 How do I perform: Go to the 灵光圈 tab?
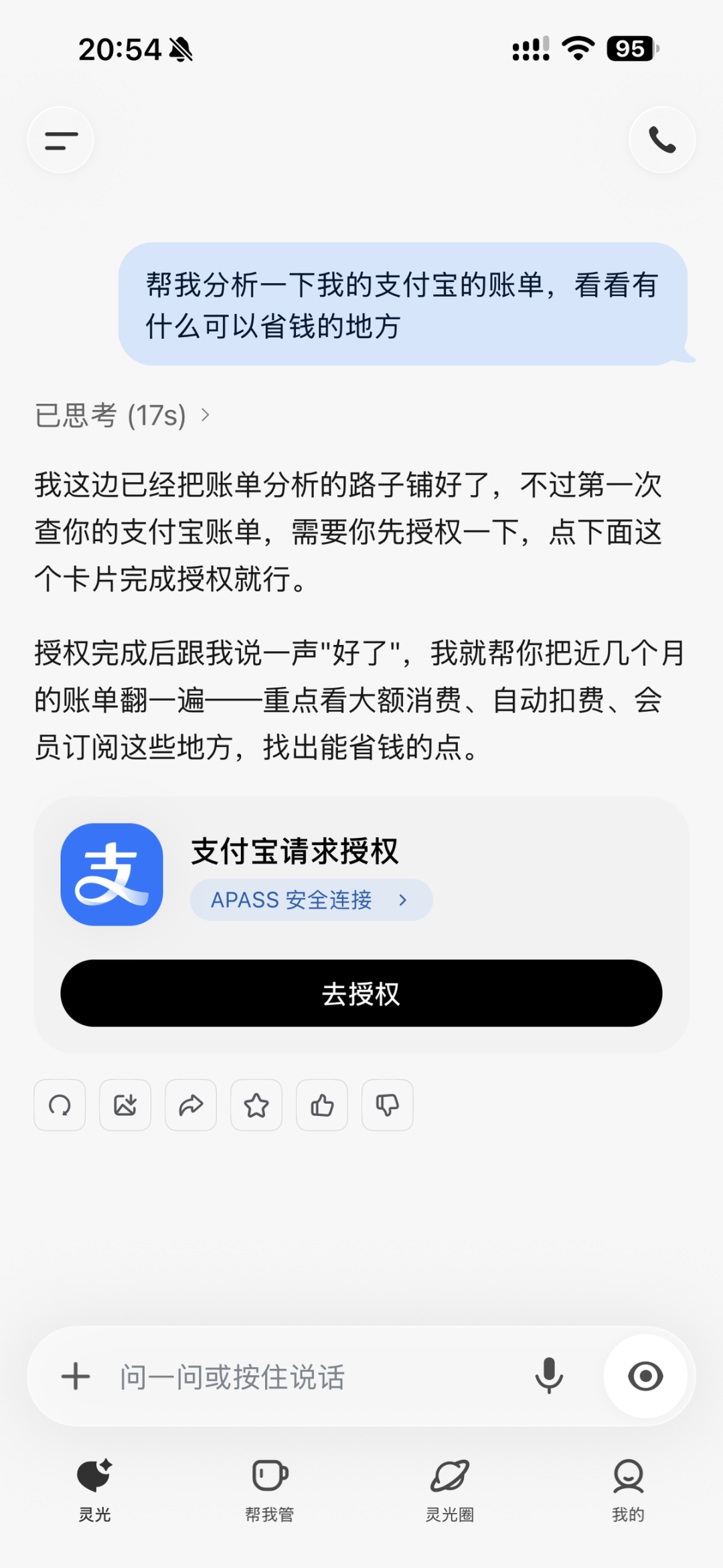[x=450, y=1488]
